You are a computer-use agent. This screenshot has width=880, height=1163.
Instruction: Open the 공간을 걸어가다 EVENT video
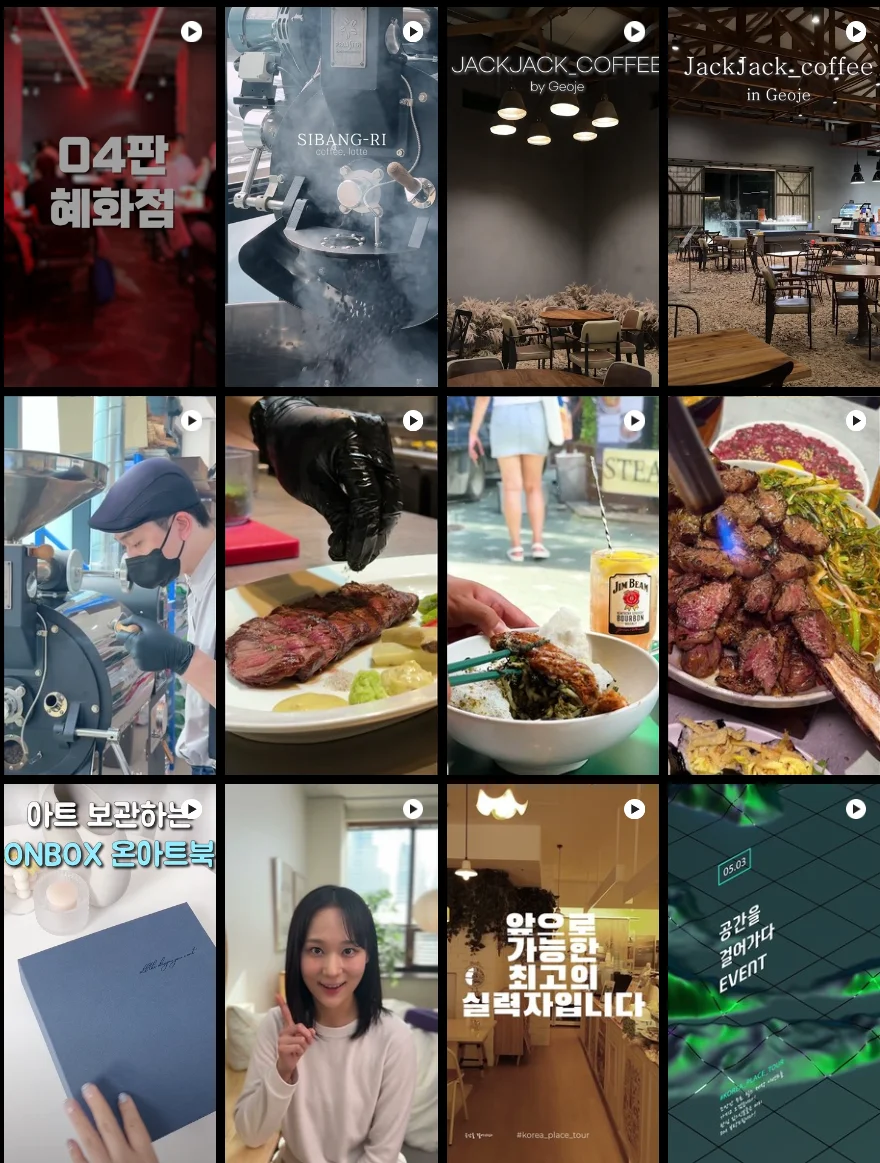click(x=774, y=973)
